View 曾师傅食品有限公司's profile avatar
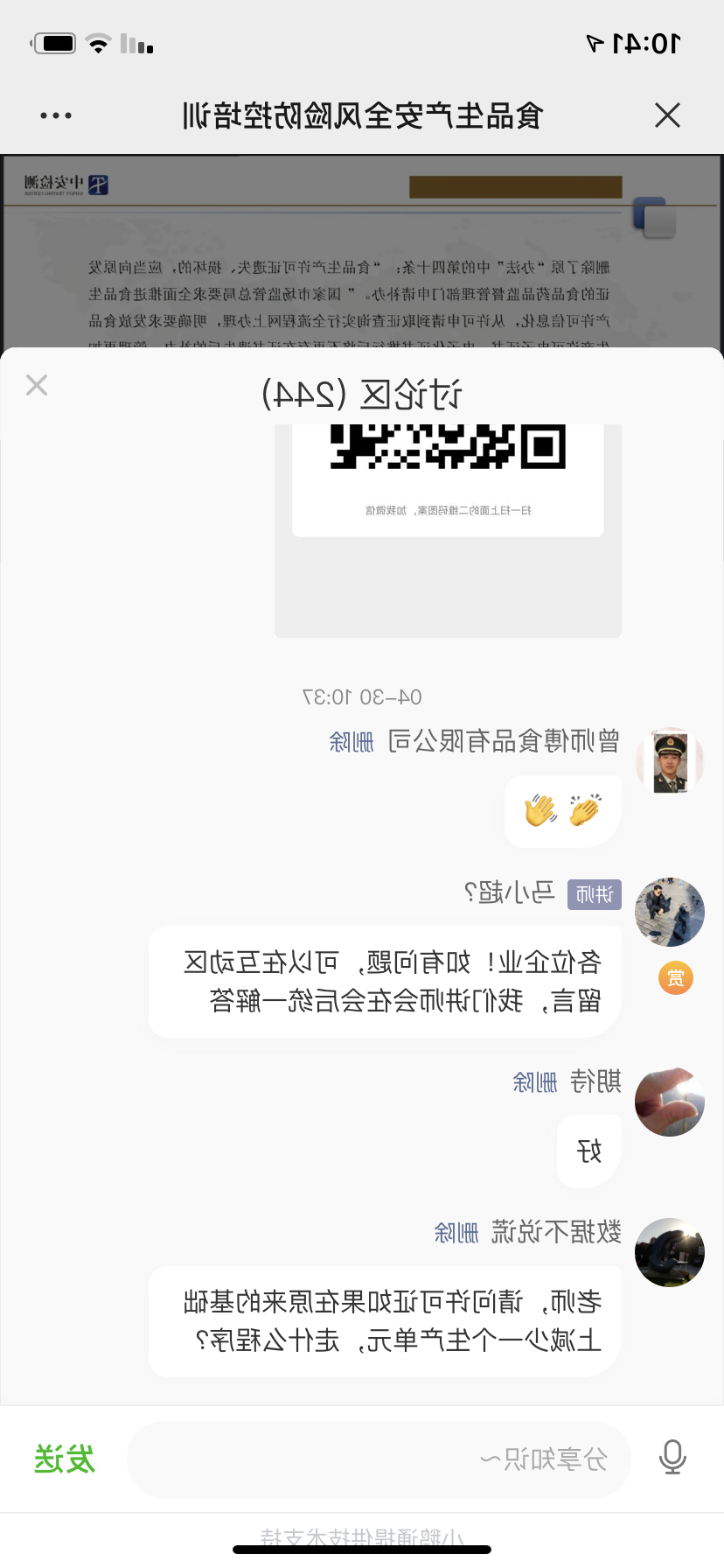The image size is (724, 1568). [669, 761]
